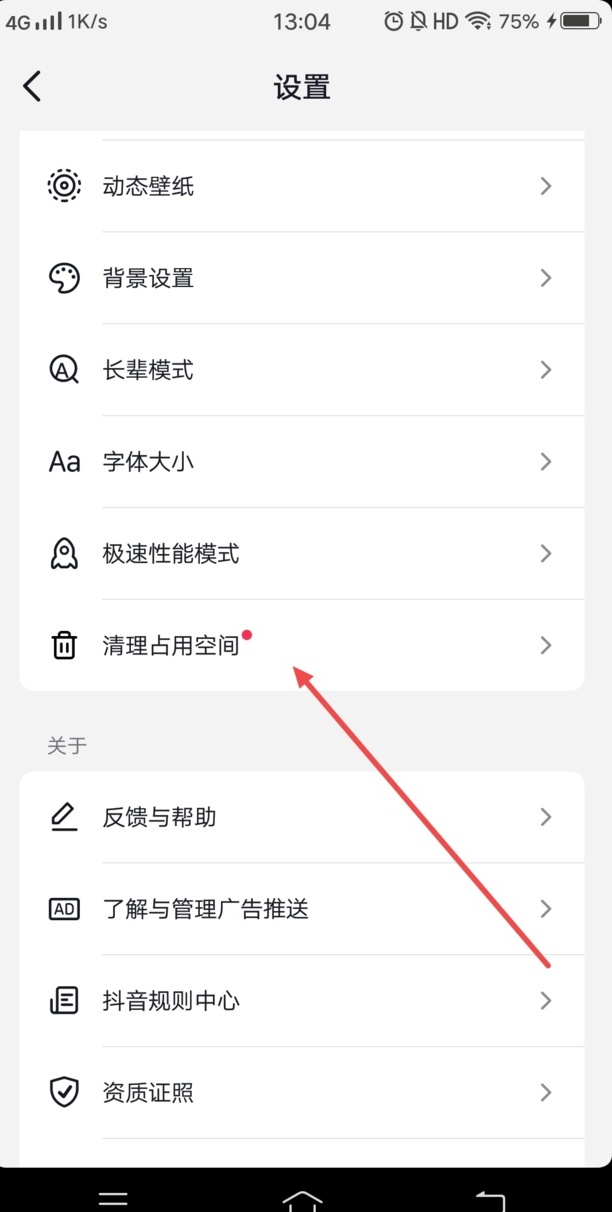
Task: Open 抖音规则中心
Action: [x=300, y=1001]
